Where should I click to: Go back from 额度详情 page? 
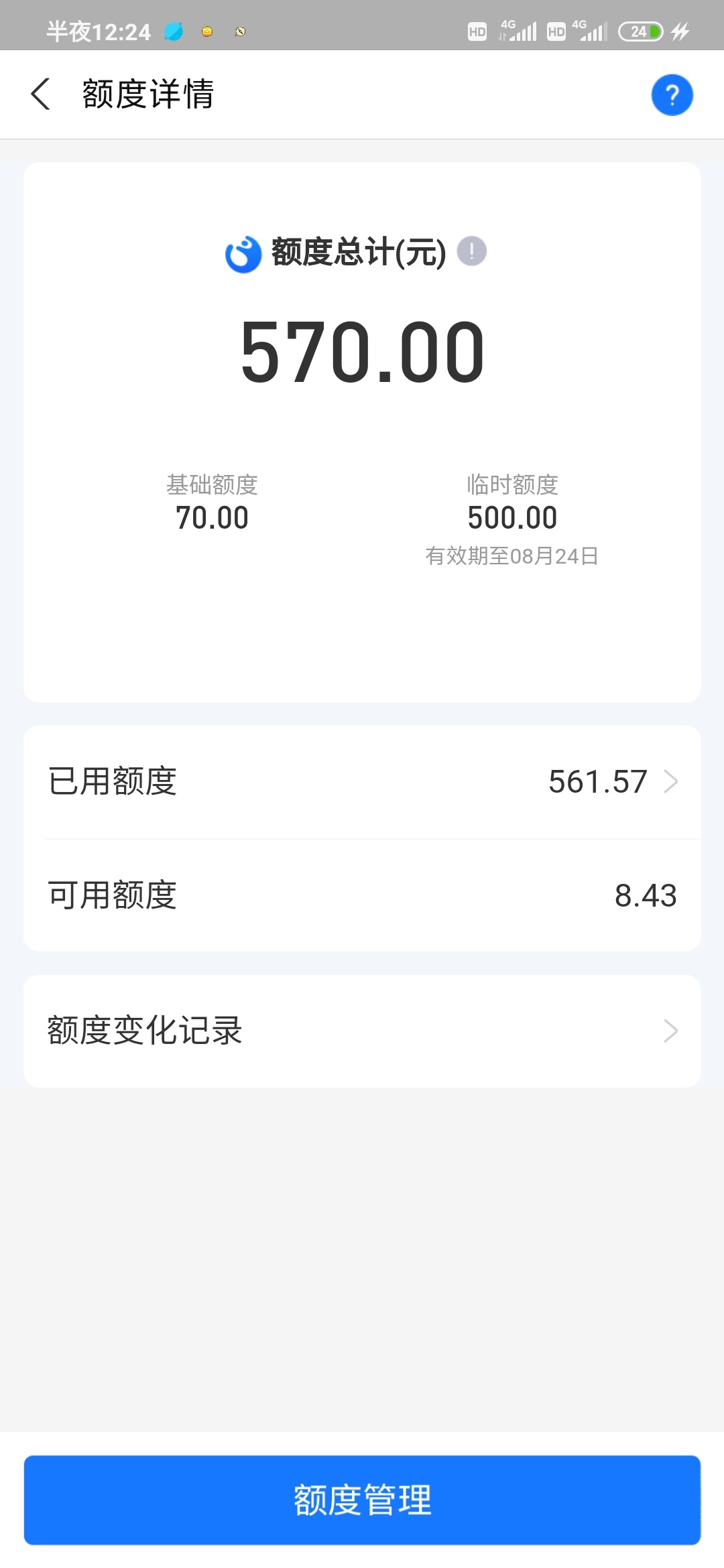[41, 94]
